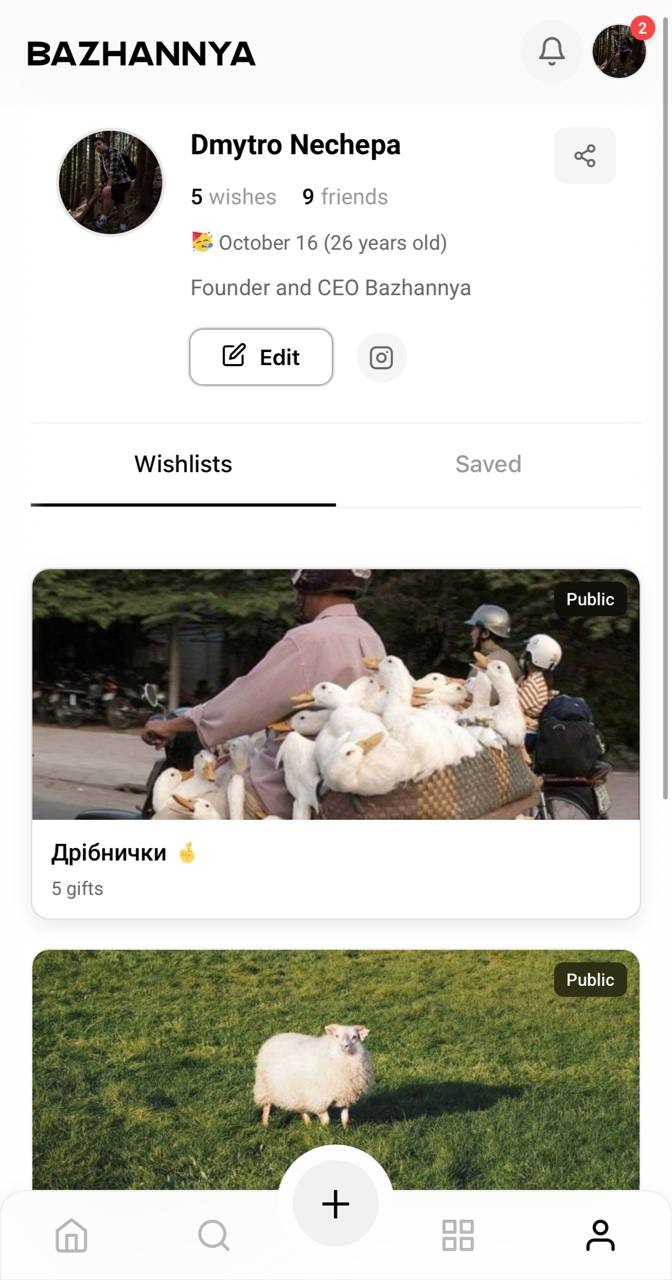
Task: Open the grid view tab
Action: (458, 1235)
